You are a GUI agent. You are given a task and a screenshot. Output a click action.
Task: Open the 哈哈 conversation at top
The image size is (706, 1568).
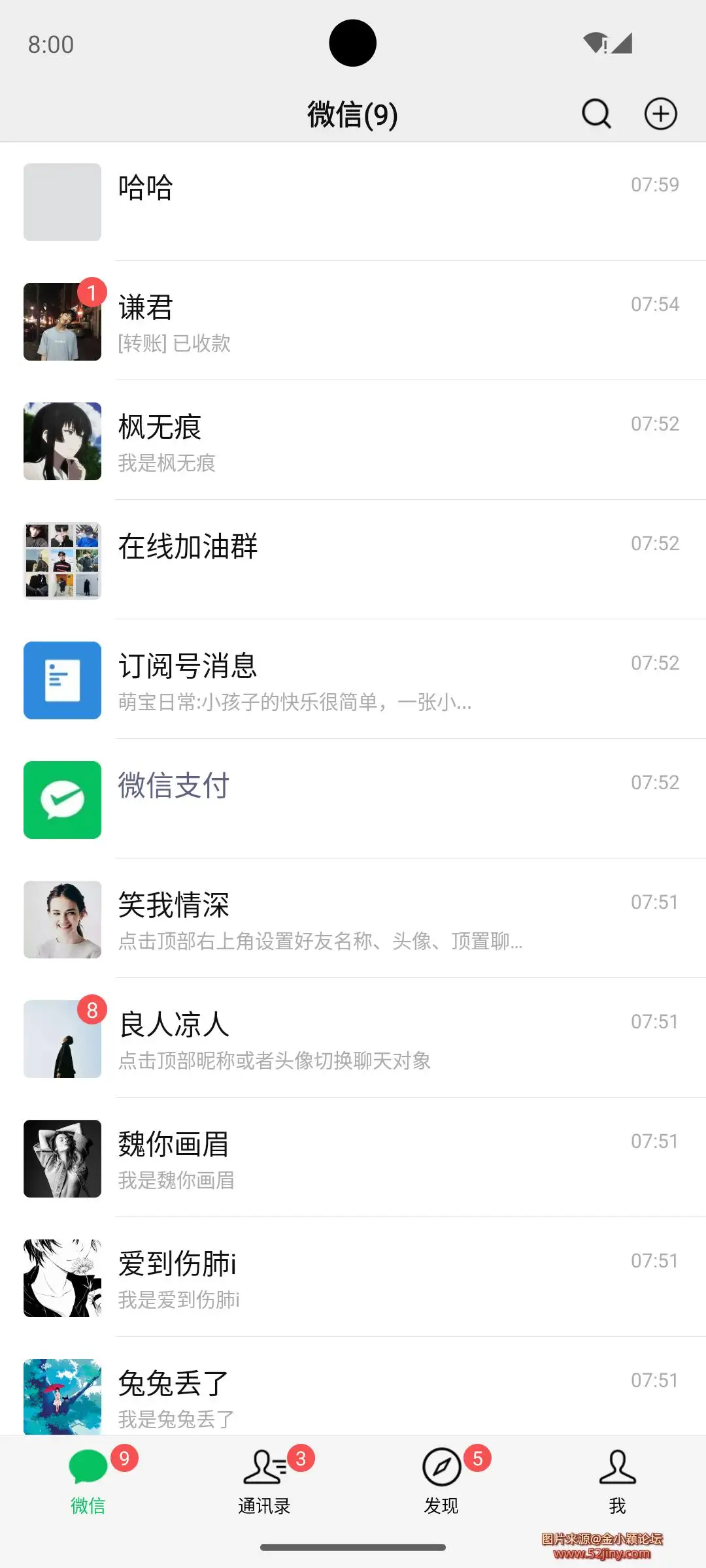pos(353,201)
